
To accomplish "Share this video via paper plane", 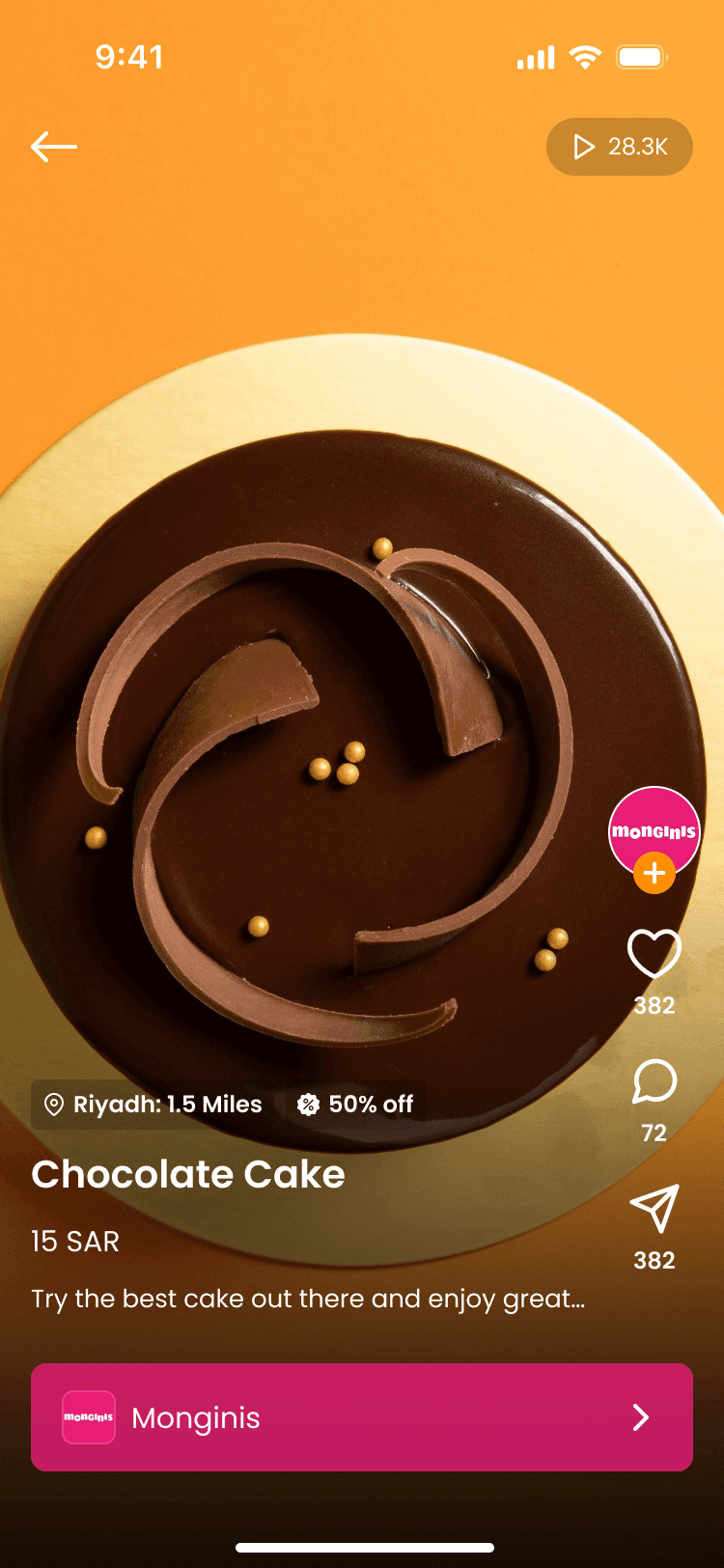I will click(654, 1208).
